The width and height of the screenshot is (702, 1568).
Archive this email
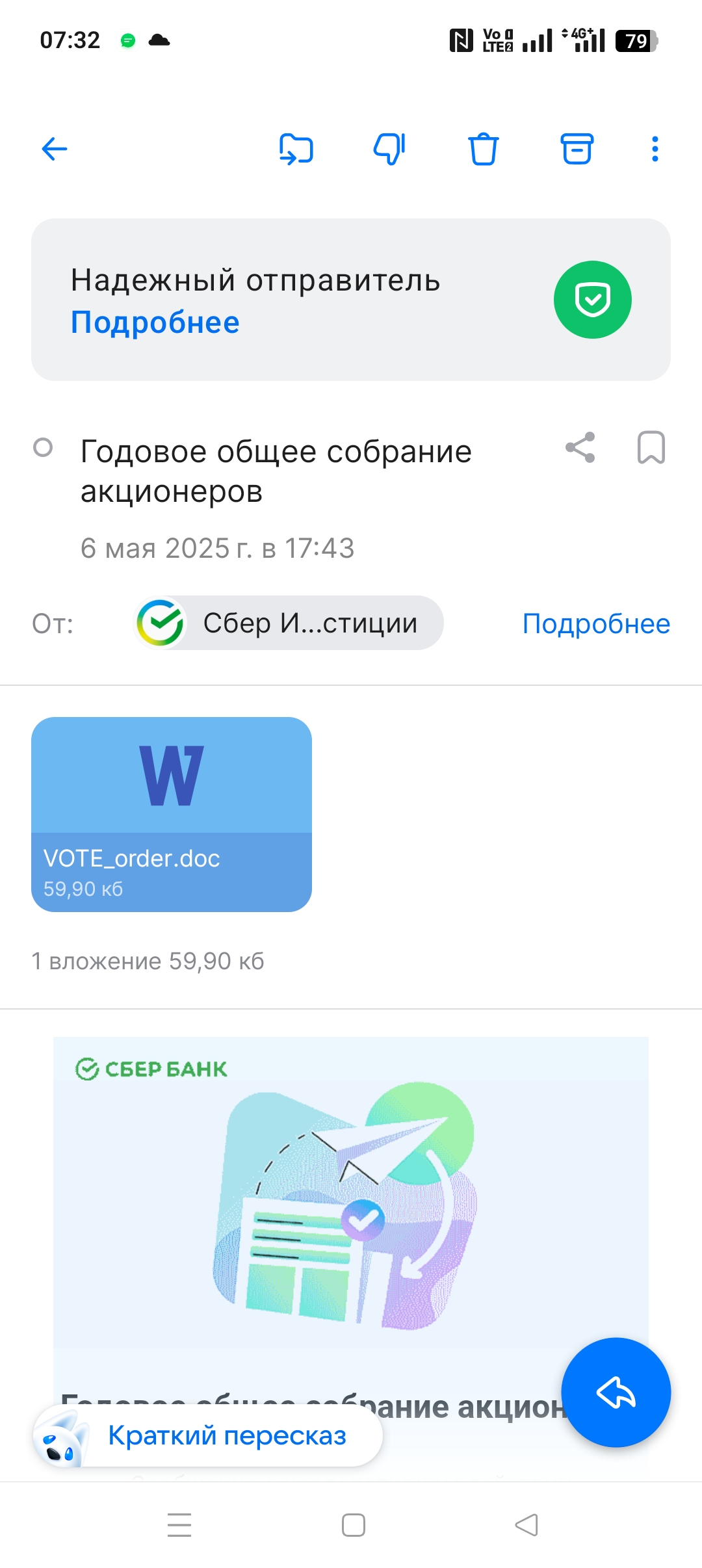[x=577, y=149]
